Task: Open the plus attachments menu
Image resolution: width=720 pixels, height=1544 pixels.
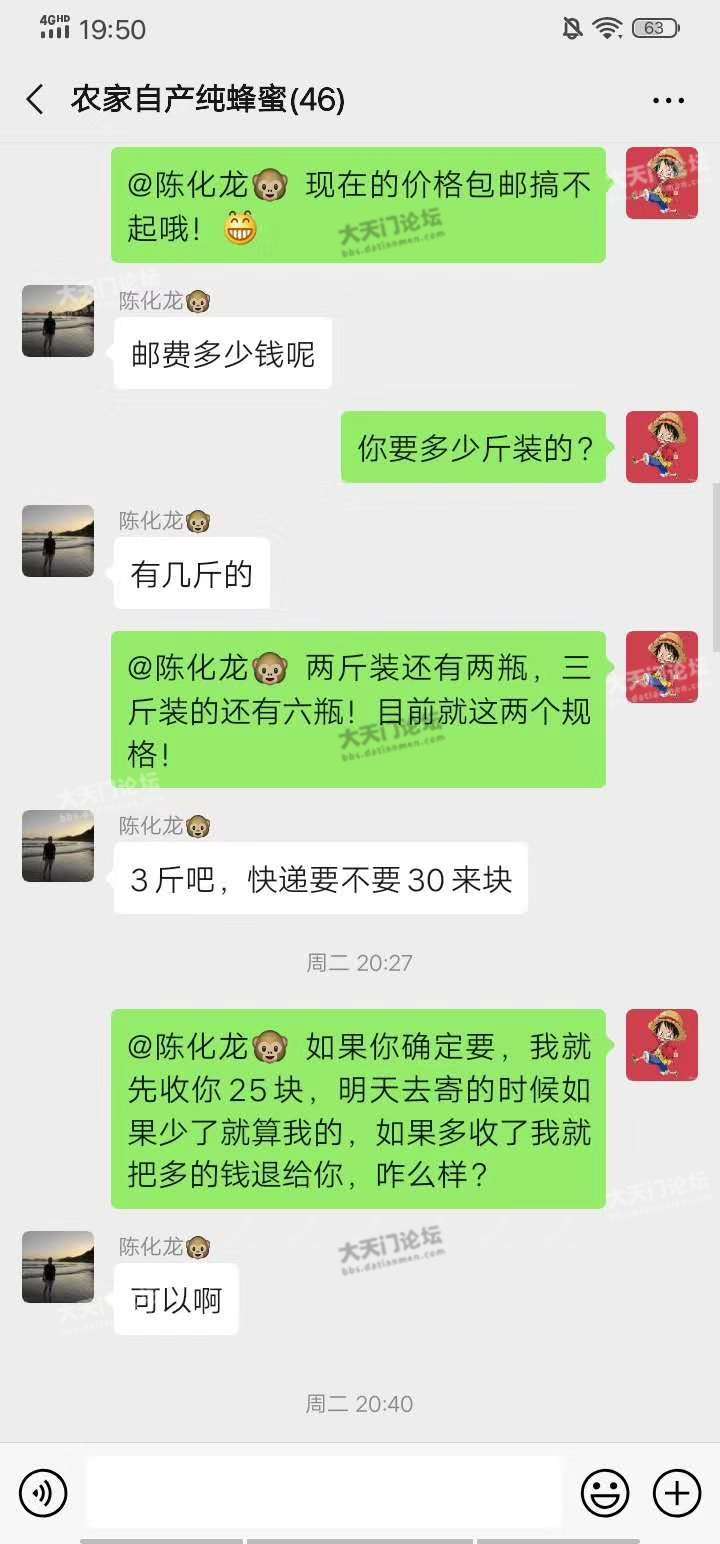Action: coord(677,1493)
